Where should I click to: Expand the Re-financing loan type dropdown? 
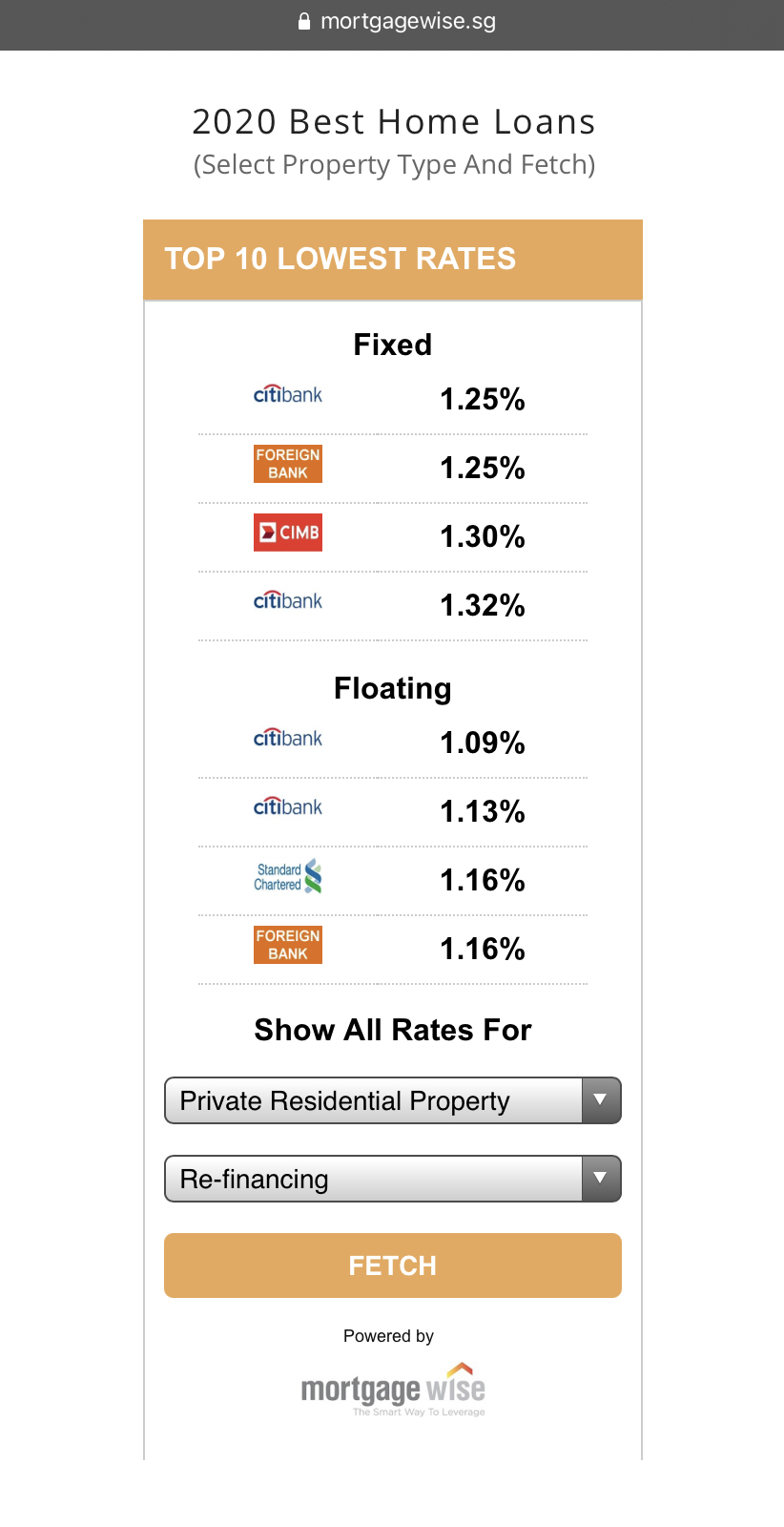pos(392,1179)
